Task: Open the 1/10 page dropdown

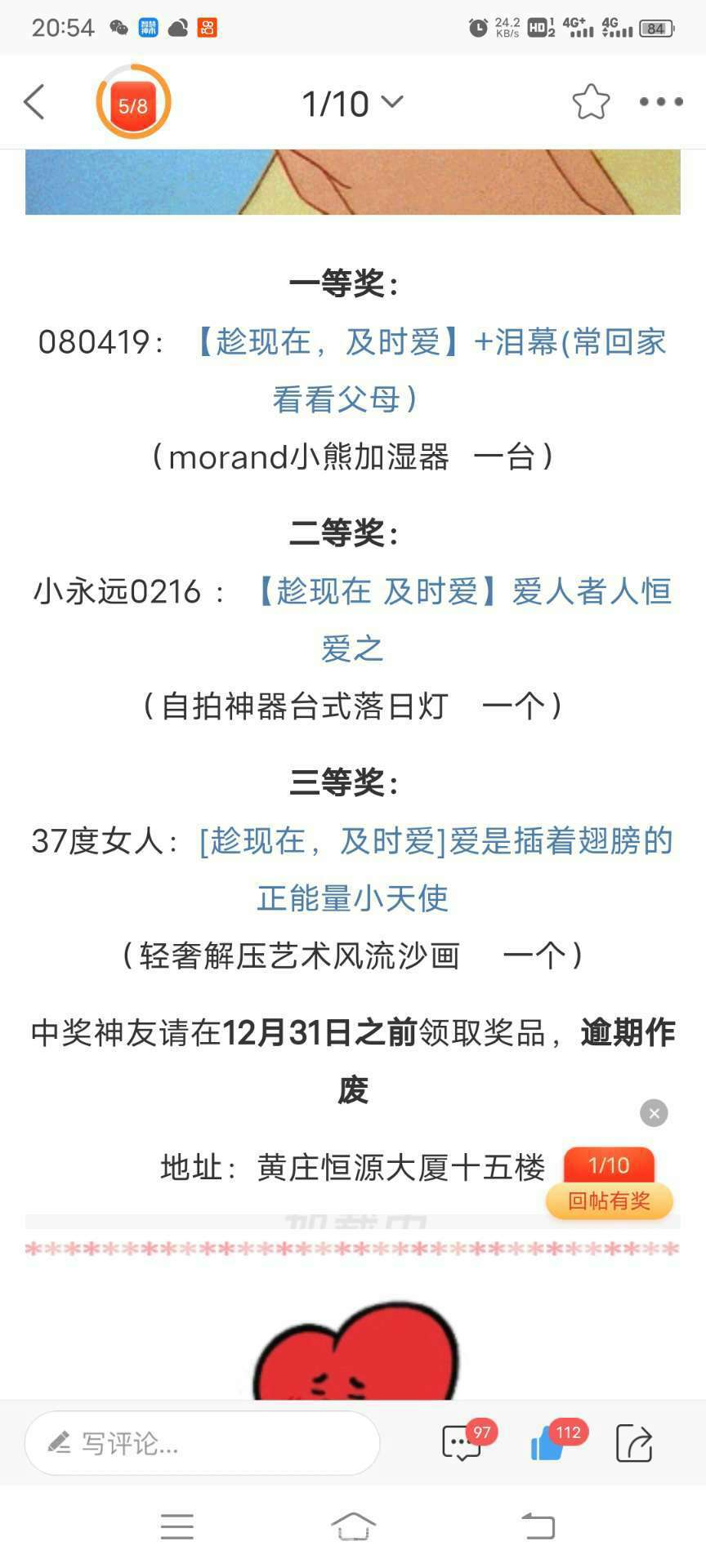Action: pos(353,103)
